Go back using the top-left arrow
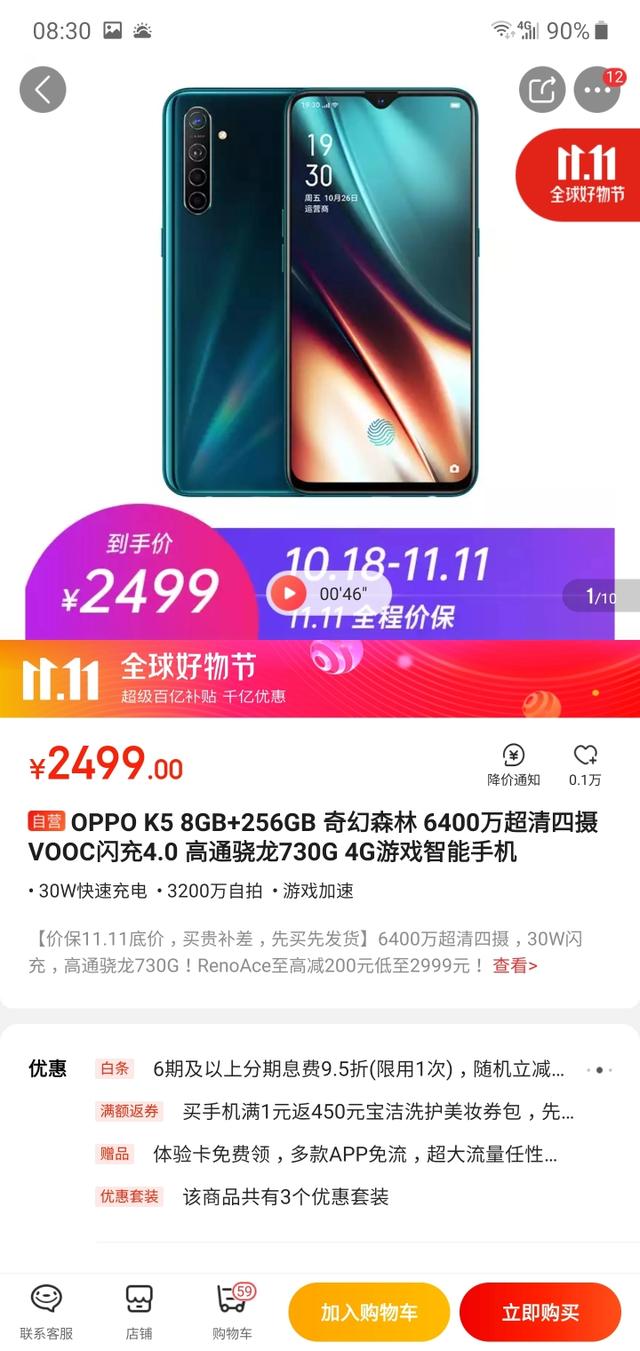Image resolution: width=640 pixels, height=1351 pixels. click(43, 90)
